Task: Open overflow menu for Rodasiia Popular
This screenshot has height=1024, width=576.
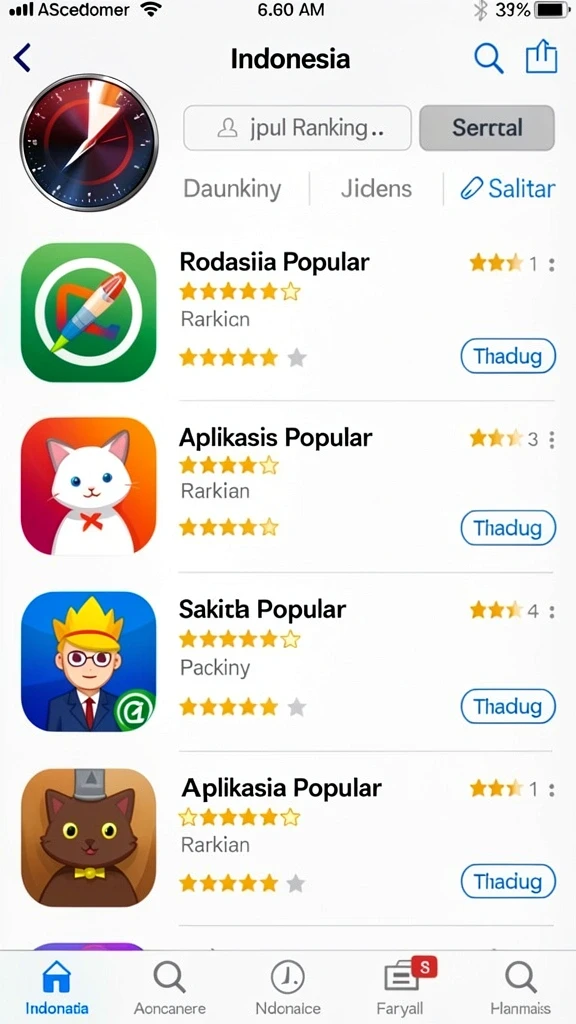Action: [552, 264]
